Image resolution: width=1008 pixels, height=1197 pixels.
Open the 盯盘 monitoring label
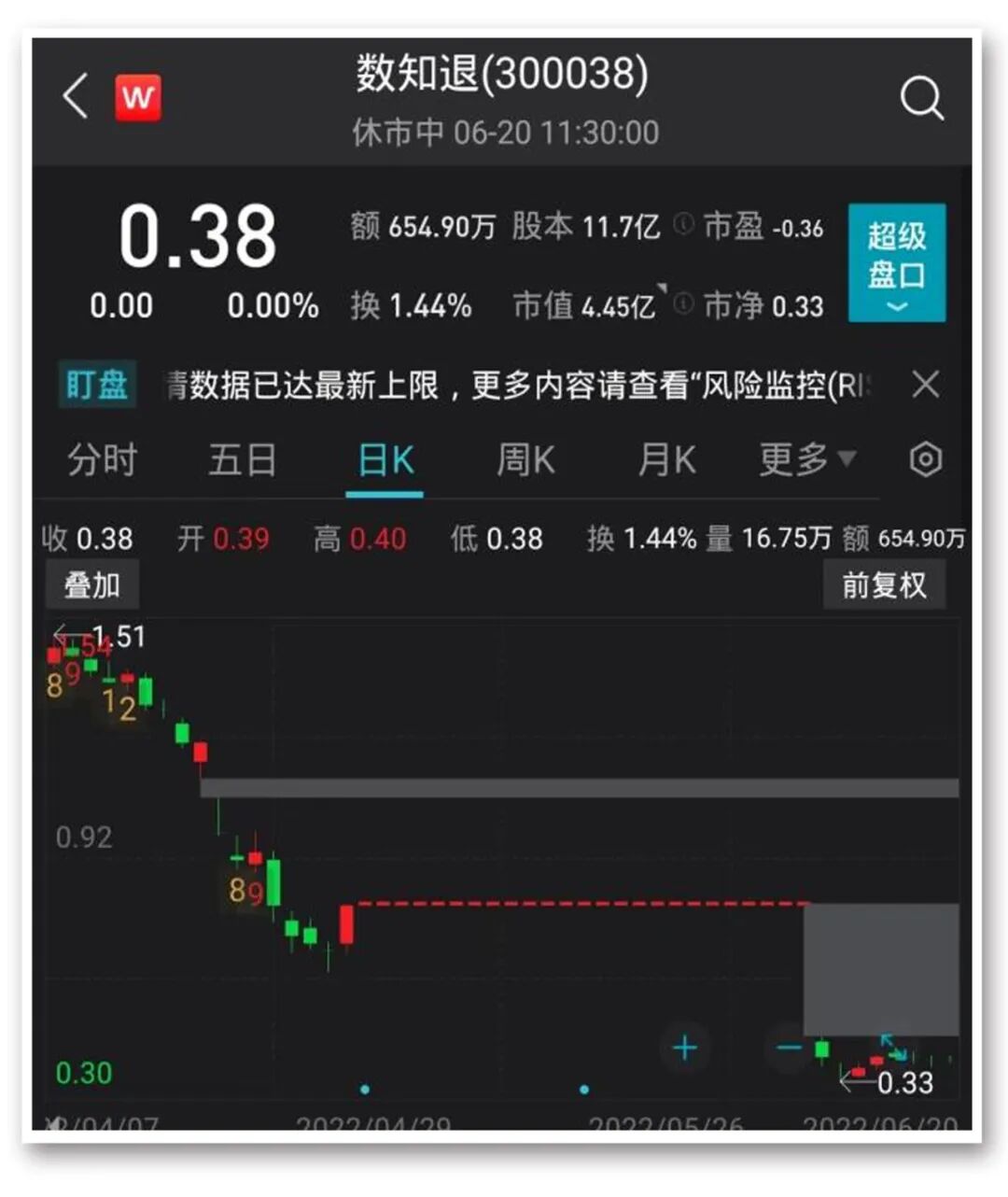pyautogui.click(x=97, y=385)
